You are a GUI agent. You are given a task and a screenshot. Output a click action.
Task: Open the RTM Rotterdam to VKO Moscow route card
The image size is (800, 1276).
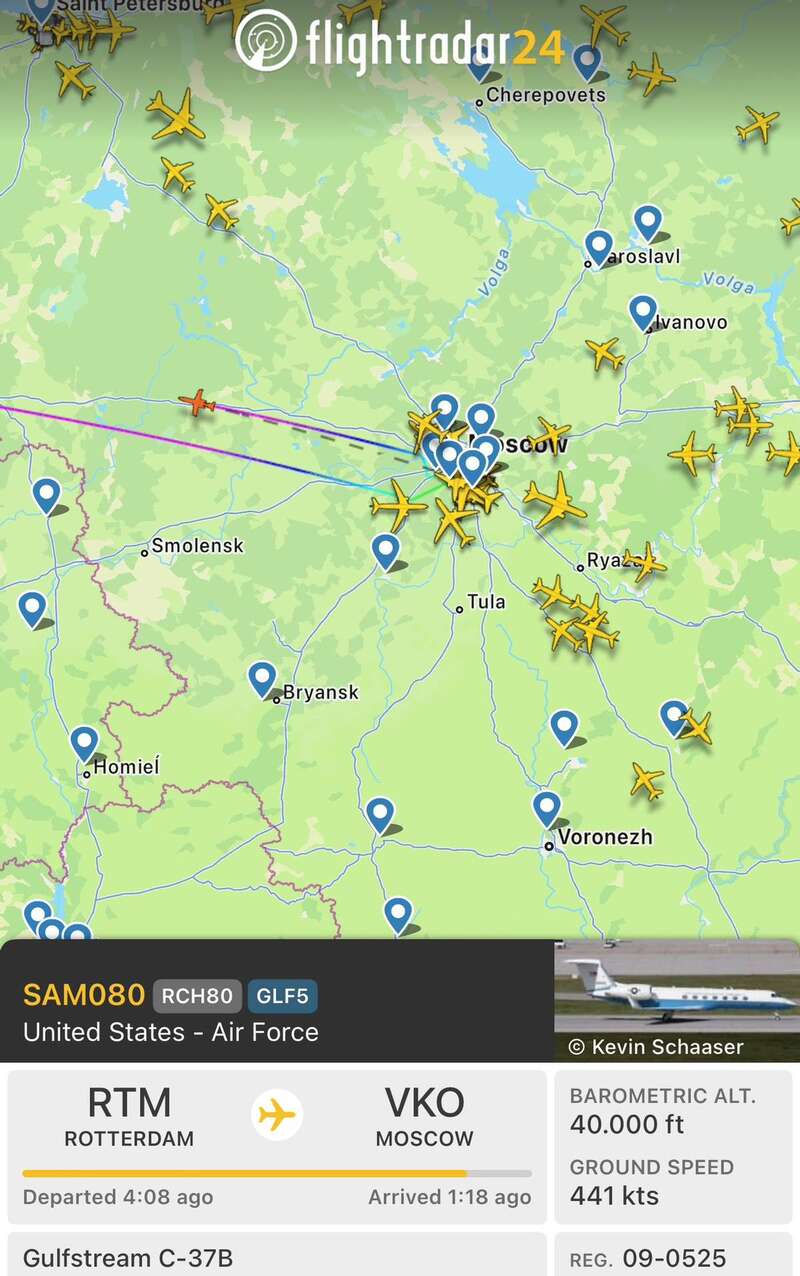click(x=277, y=1146)
